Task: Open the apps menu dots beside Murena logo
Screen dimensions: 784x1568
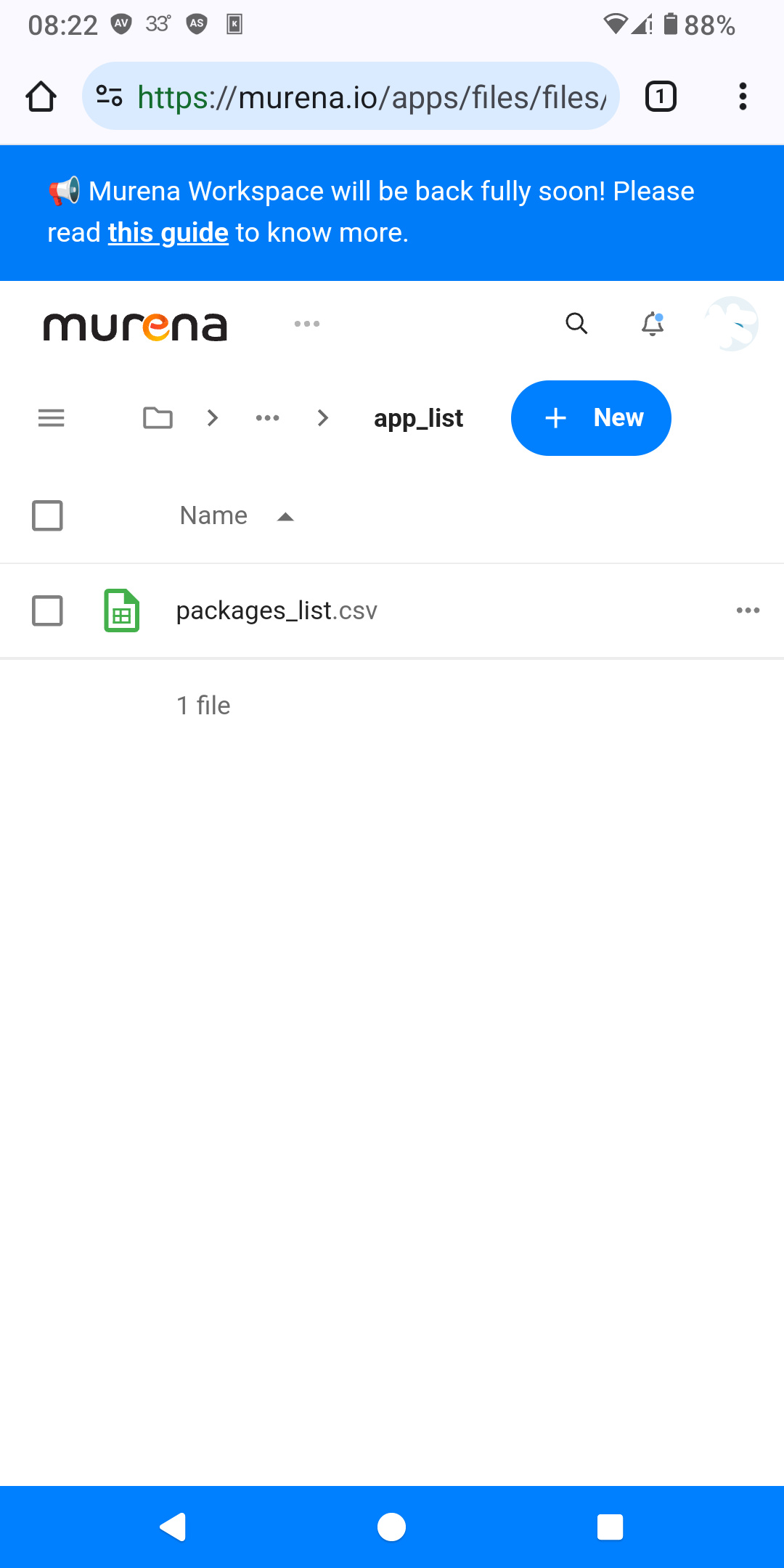Action: click(x=307, y=324)
